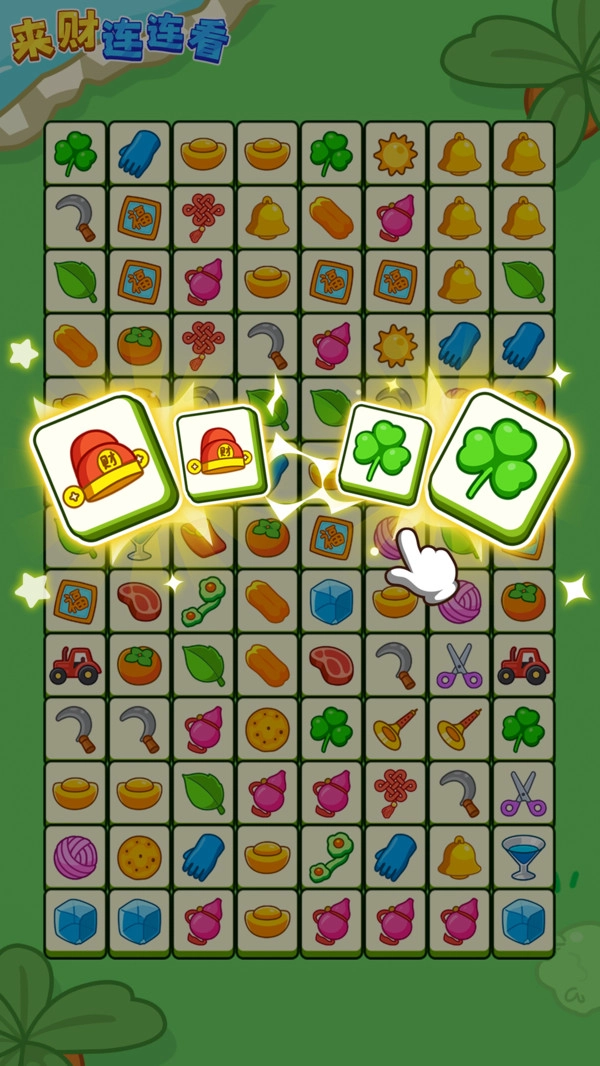Select the sun tile beside the top-row bells
The width and height of the screenshot is (600, 1066).
[x=394, y=154]
